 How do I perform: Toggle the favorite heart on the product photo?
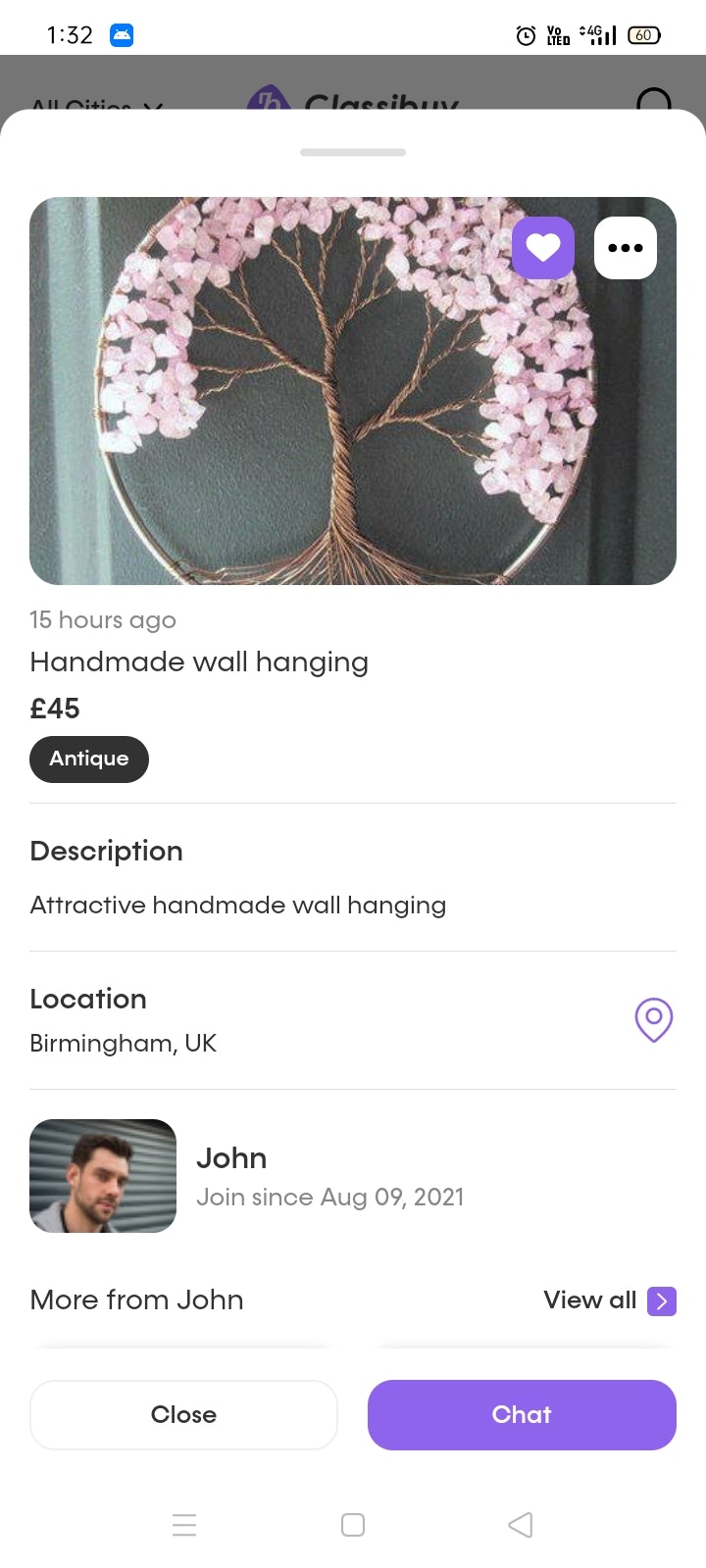pyautogui.click(x=543, y=248)
